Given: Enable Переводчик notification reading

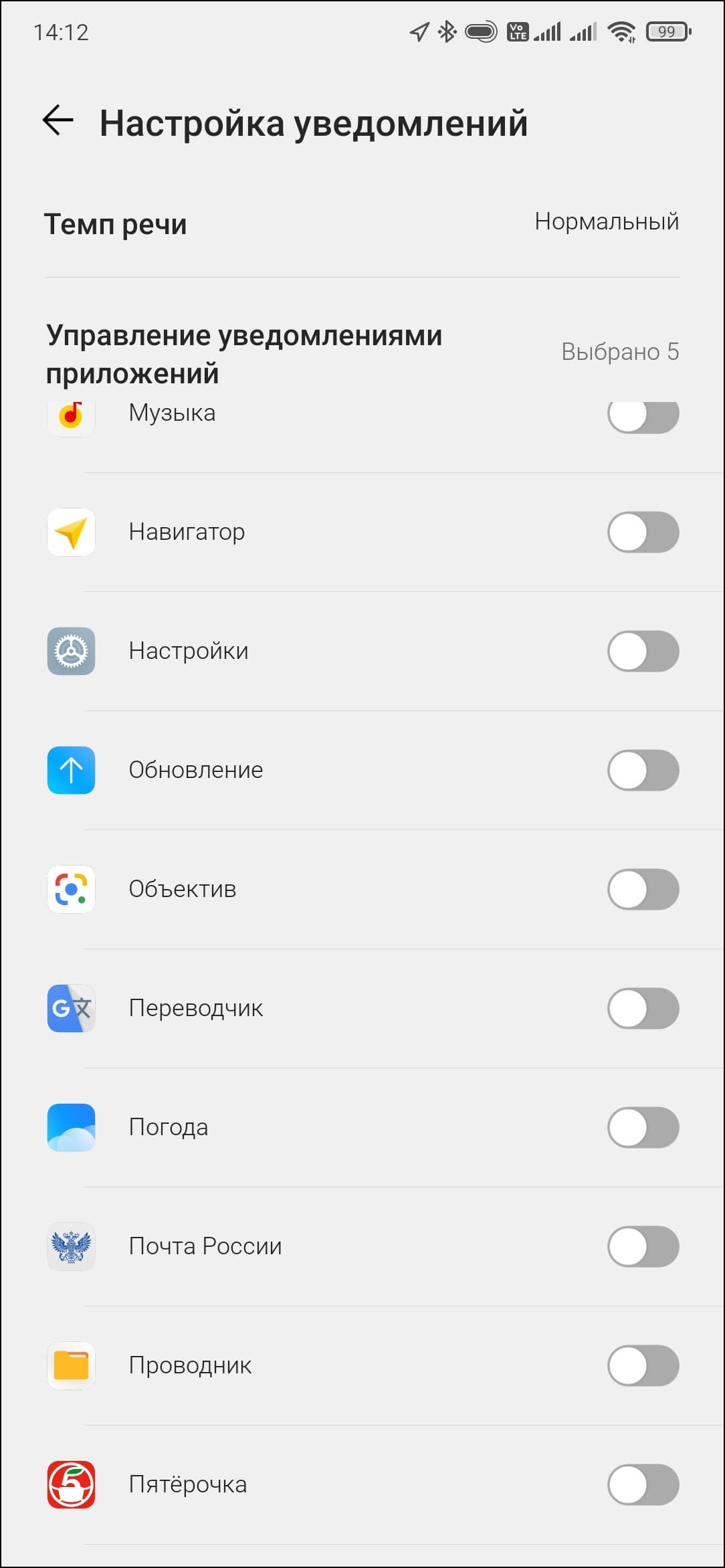Looking at the screenshot, I should (x=643, y=1009).
